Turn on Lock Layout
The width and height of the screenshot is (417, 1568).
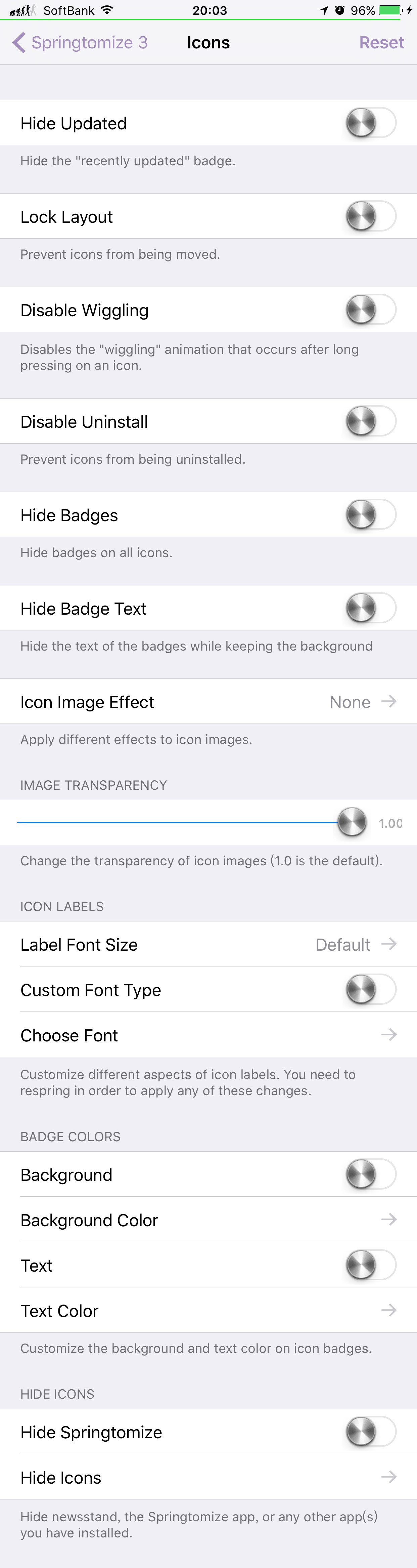pos(370,217)
